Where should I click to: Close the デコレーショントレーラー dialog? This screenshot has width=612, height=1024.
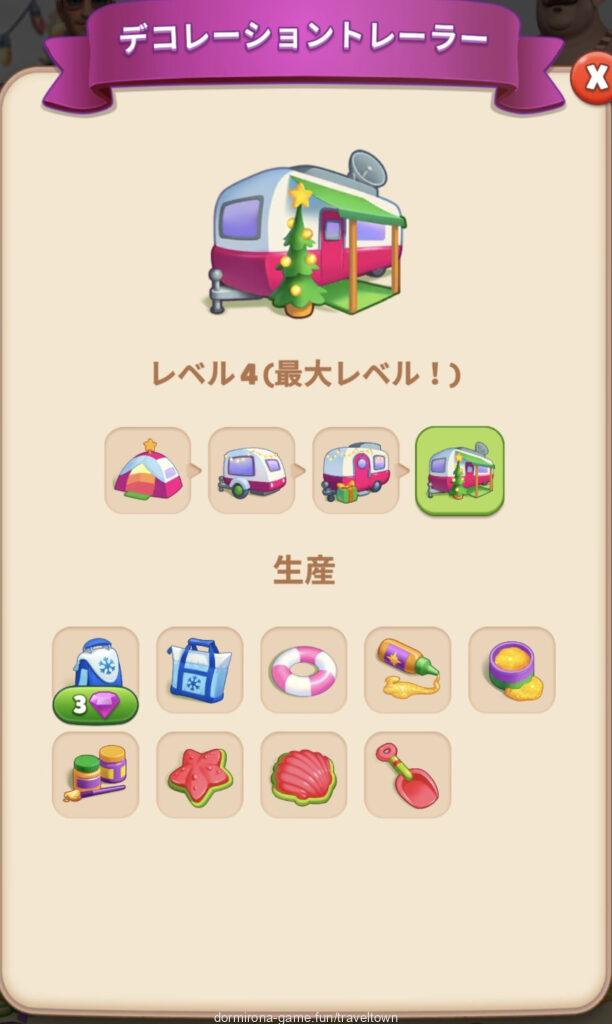coord(593,78)
